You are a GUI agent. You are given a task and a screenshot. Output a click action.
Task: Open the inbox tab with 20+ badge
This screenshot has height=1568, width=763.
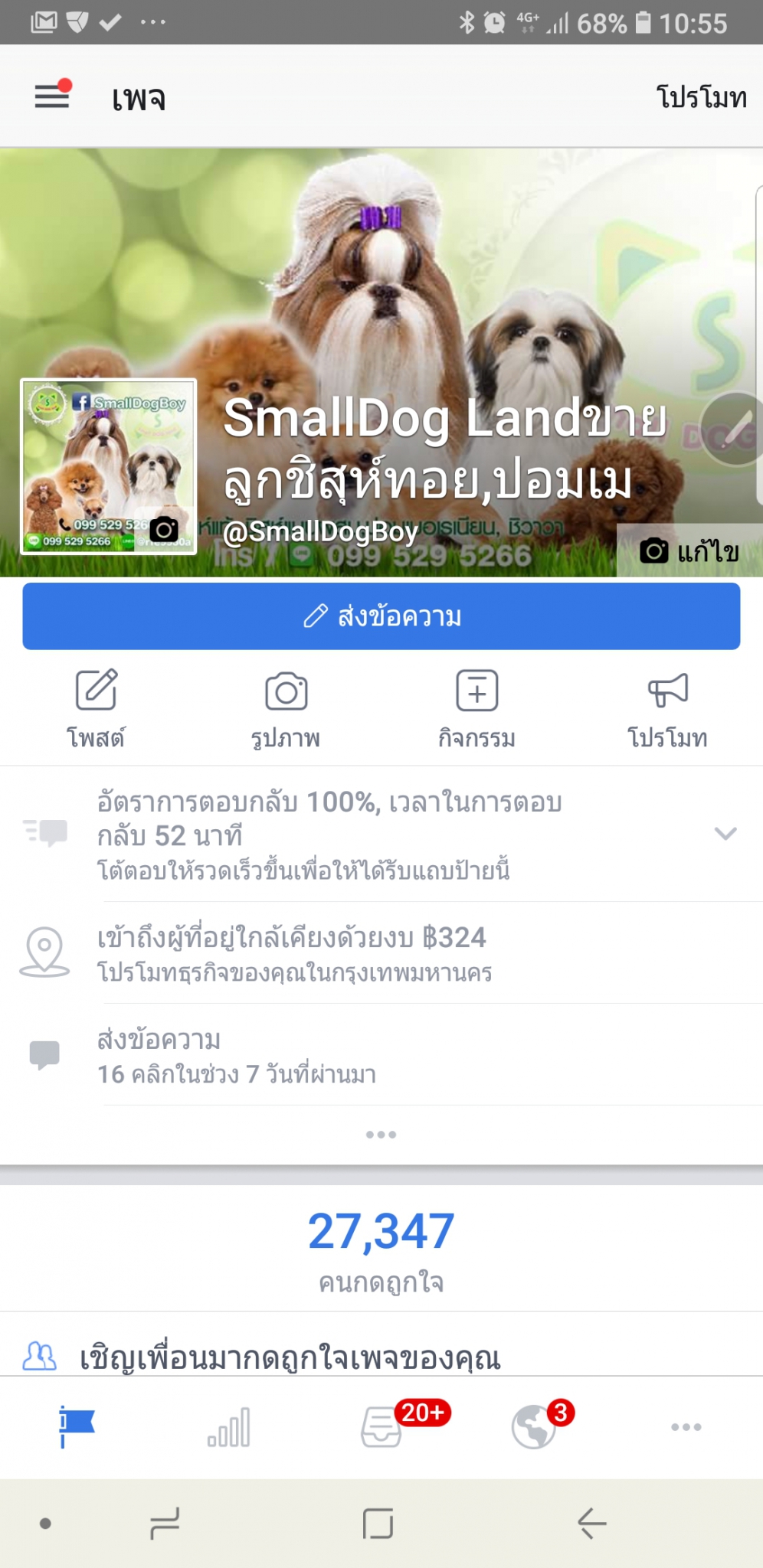[382, 1427]
